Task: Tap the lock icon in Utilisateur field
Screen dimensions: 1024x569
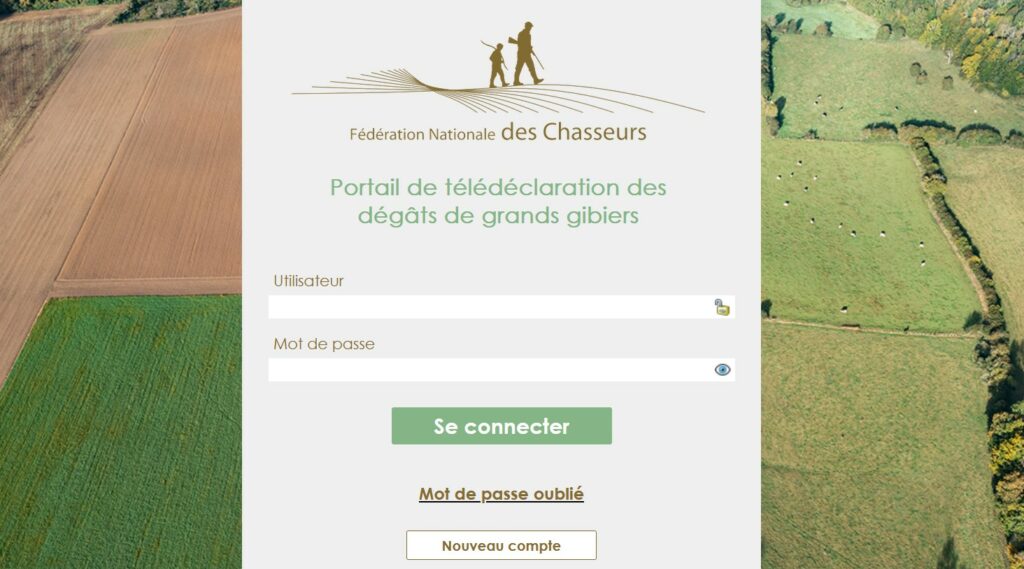Action: 722,307
